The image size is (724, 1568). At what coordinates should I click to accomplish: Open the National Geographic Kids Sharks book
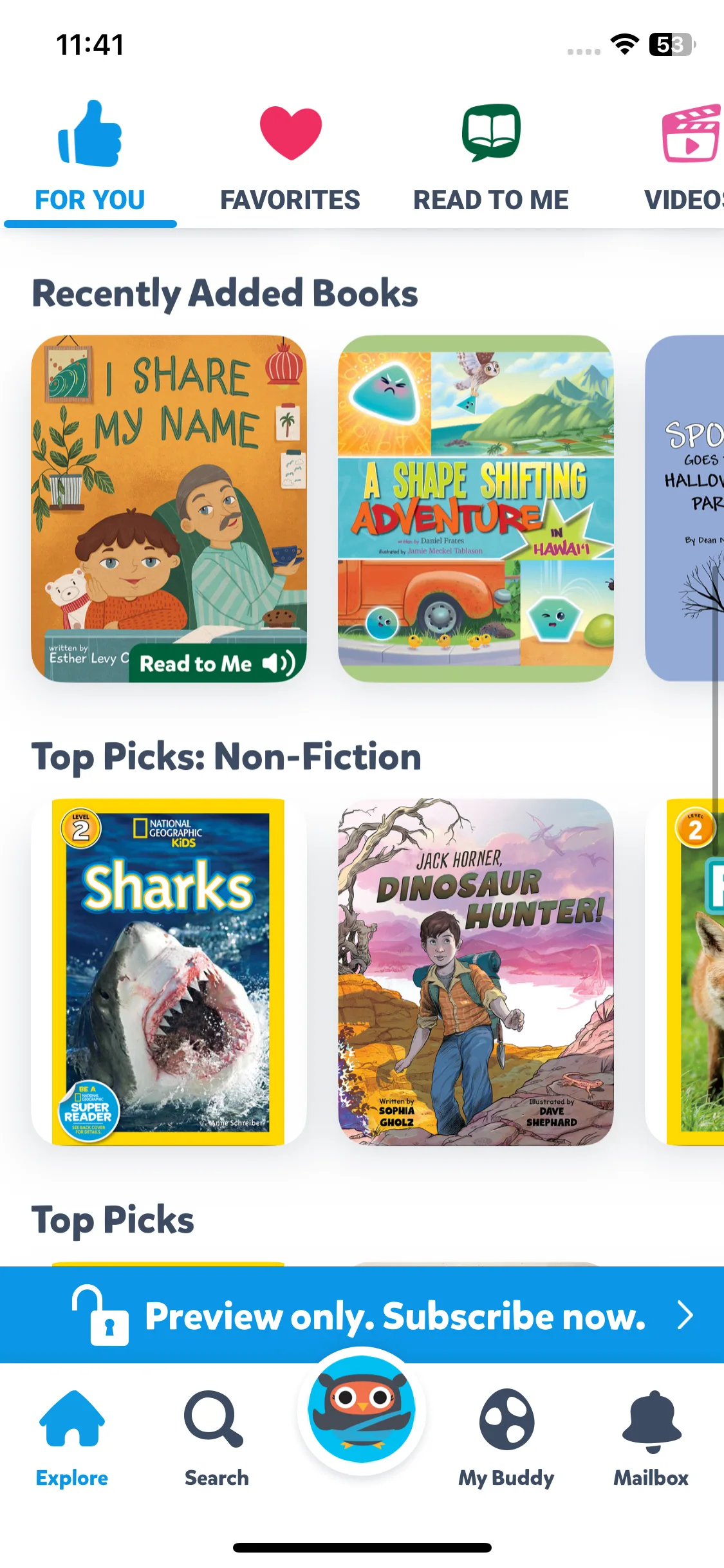[x=169, y=972]
